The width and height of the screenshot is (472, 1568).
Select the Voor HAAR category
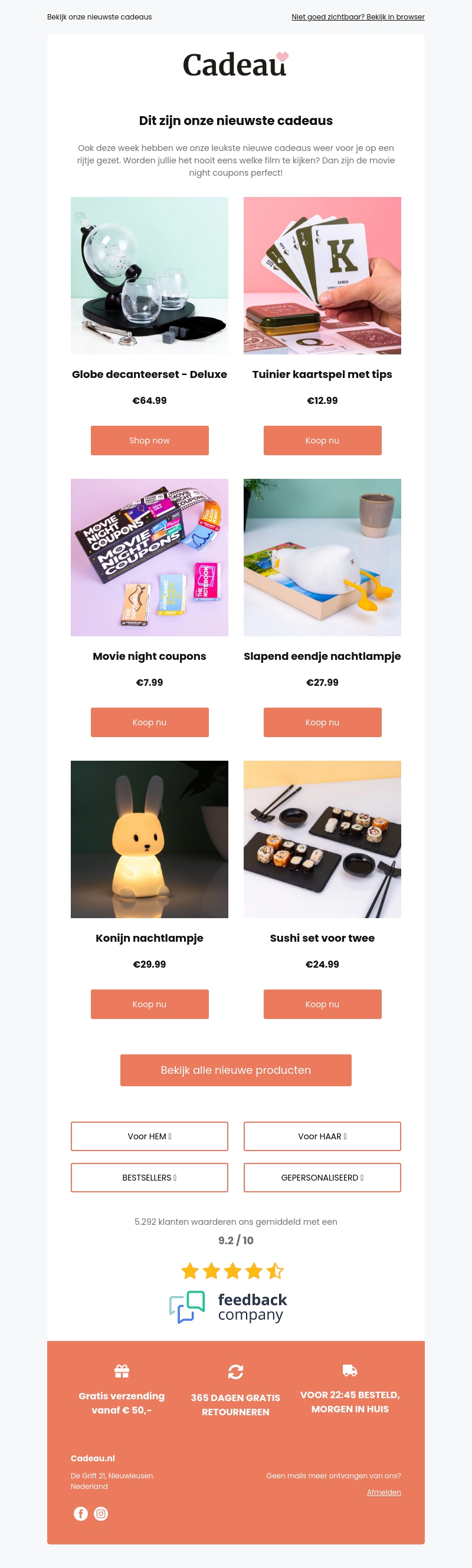[x=322, y=1136]
